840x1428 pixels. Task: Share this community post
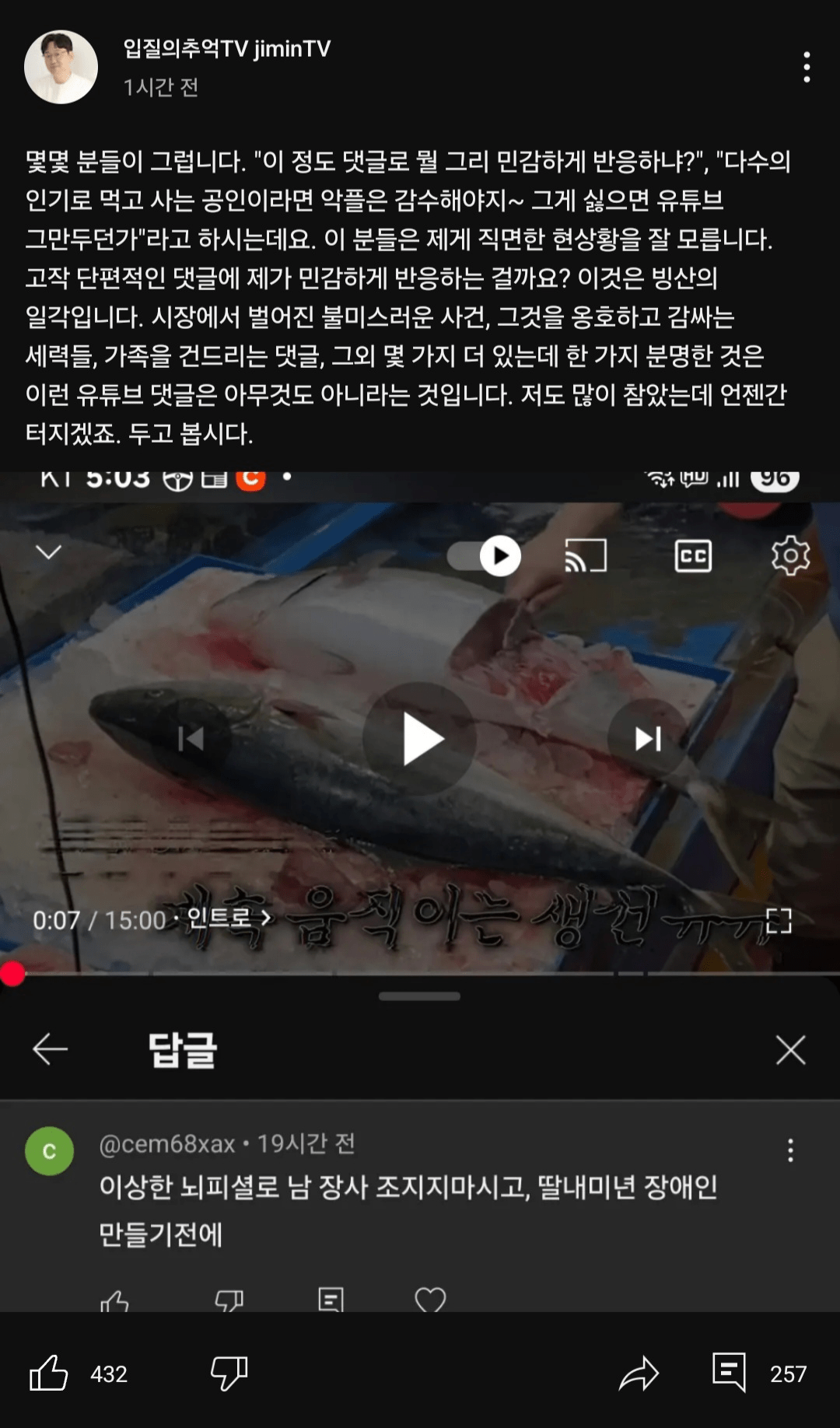click(x=639, y=1373)
